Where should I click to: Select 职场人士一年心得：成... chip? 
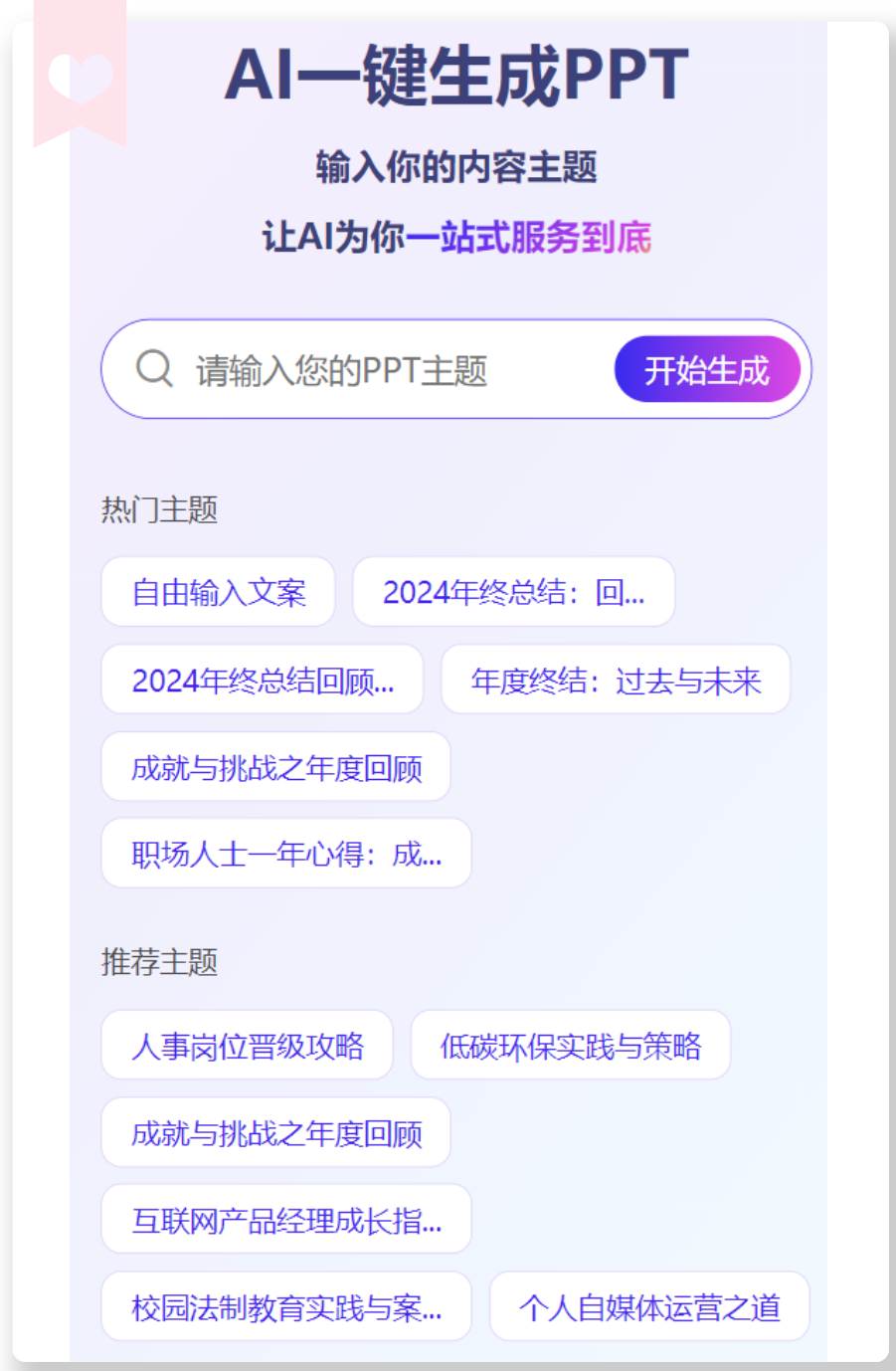(x=286, y=854)
